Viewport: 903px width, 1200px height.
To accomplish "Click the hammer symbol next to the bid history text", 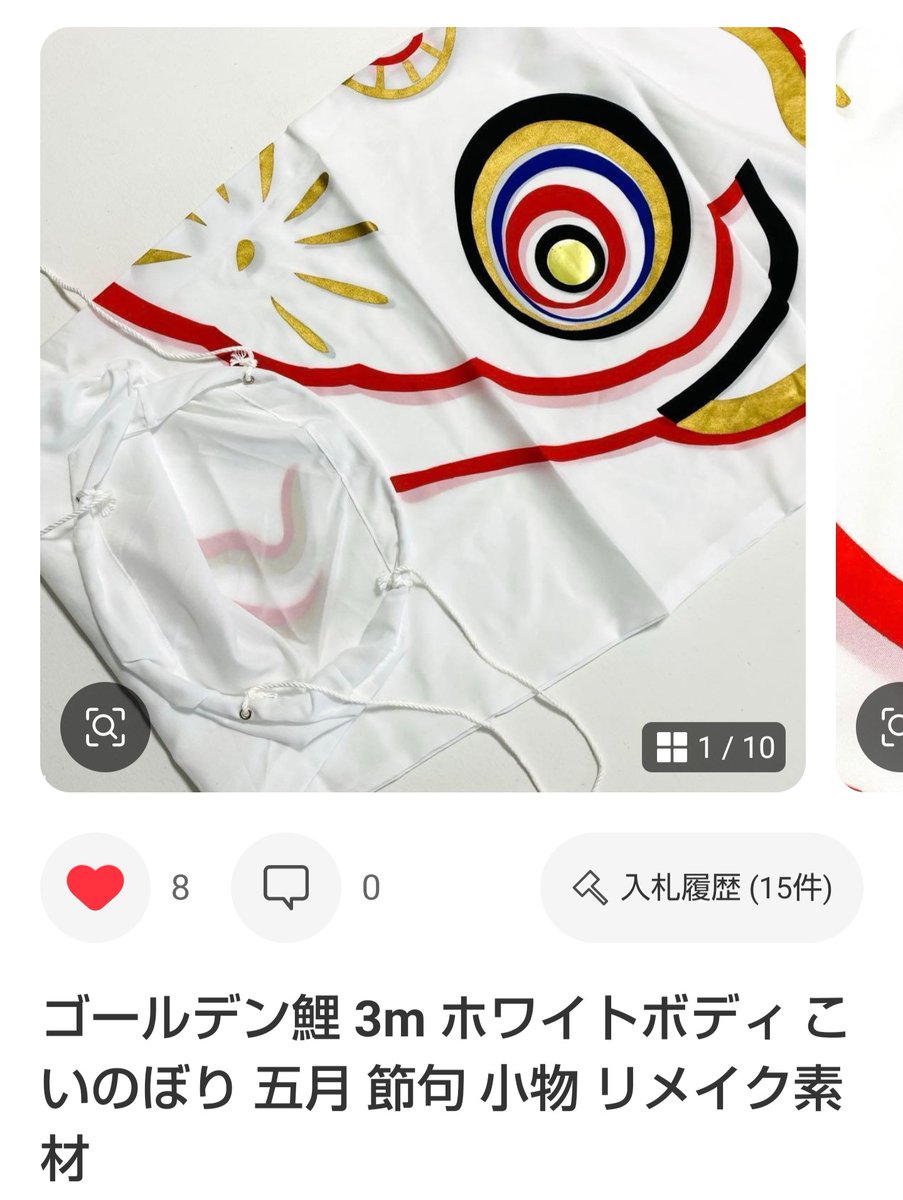I will 588,886.
